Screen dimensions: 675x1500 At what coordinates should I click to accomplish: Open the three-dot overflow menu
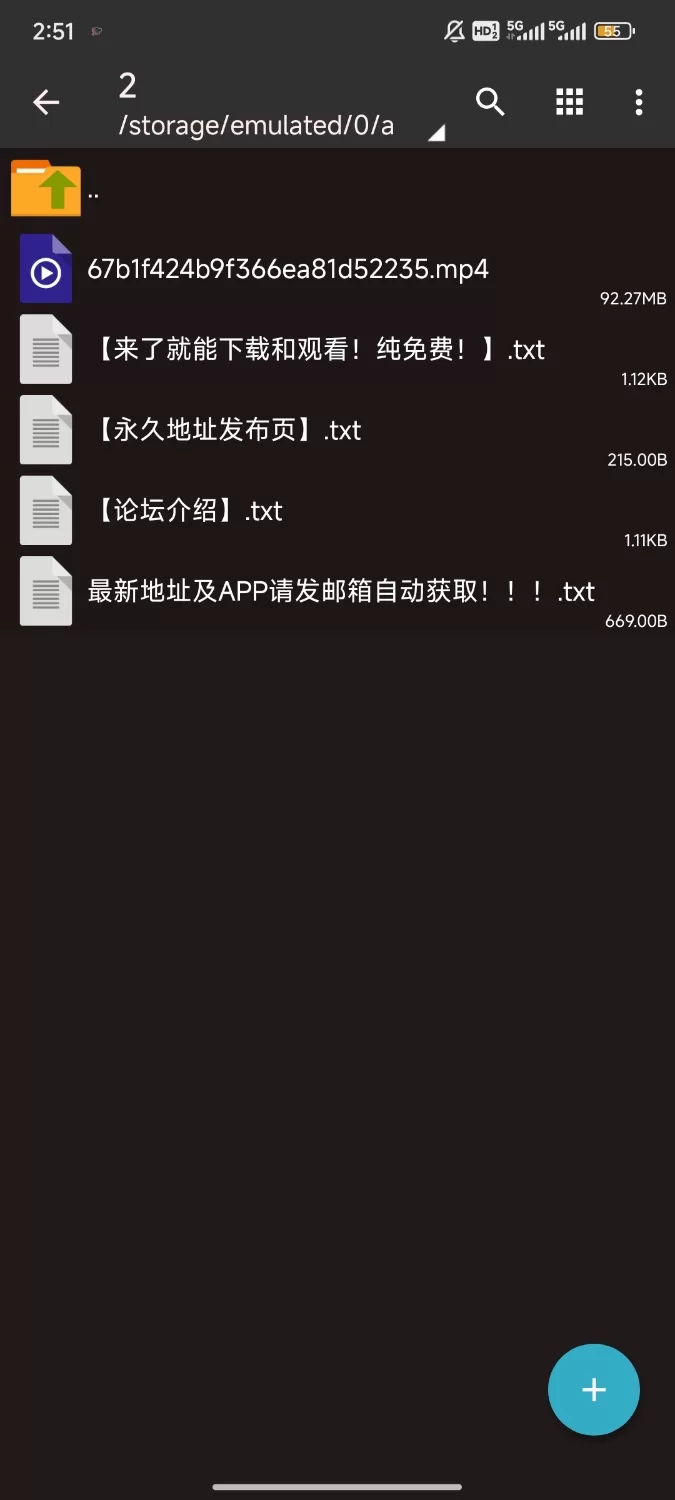(638, 102)
